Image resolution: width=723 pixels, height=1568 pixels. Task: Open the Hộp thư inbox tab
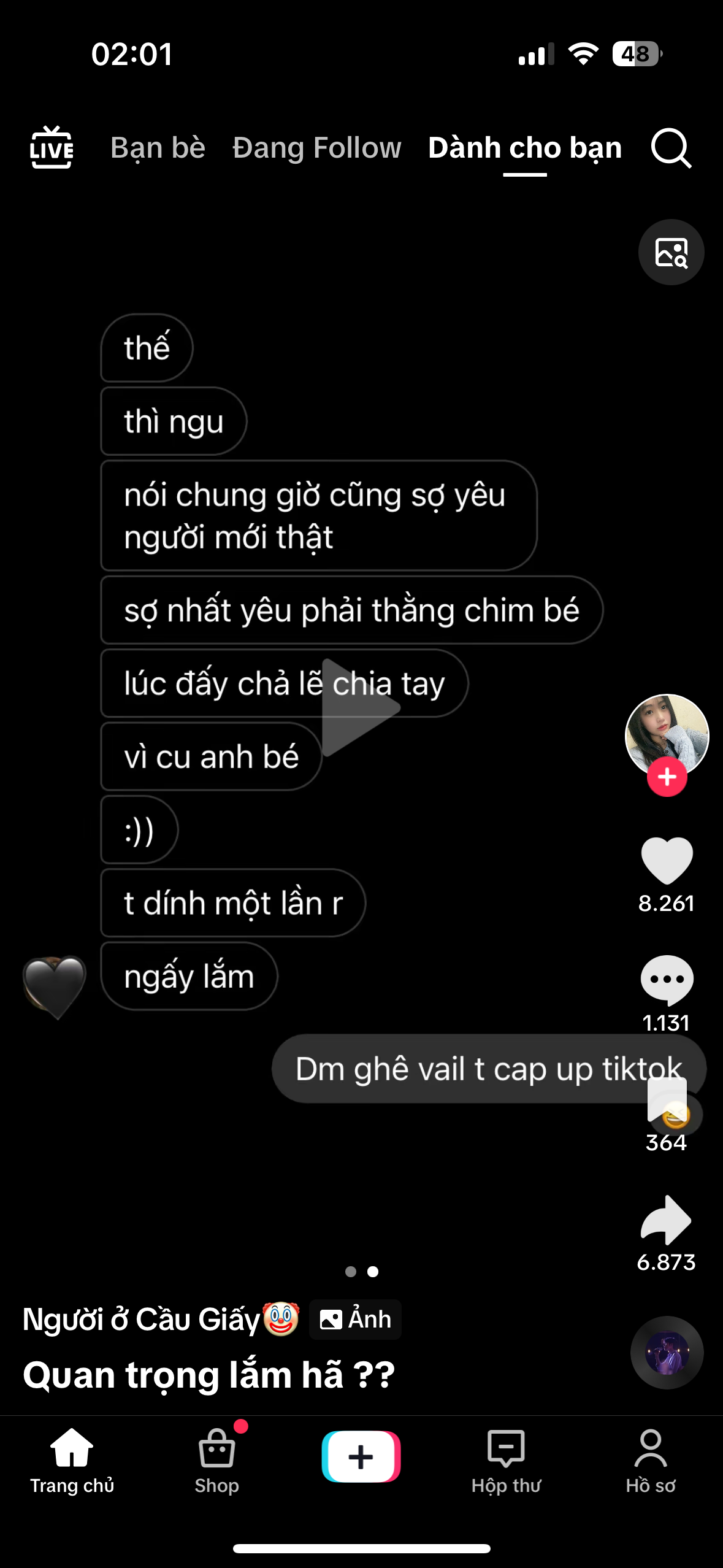(506, 1460)
